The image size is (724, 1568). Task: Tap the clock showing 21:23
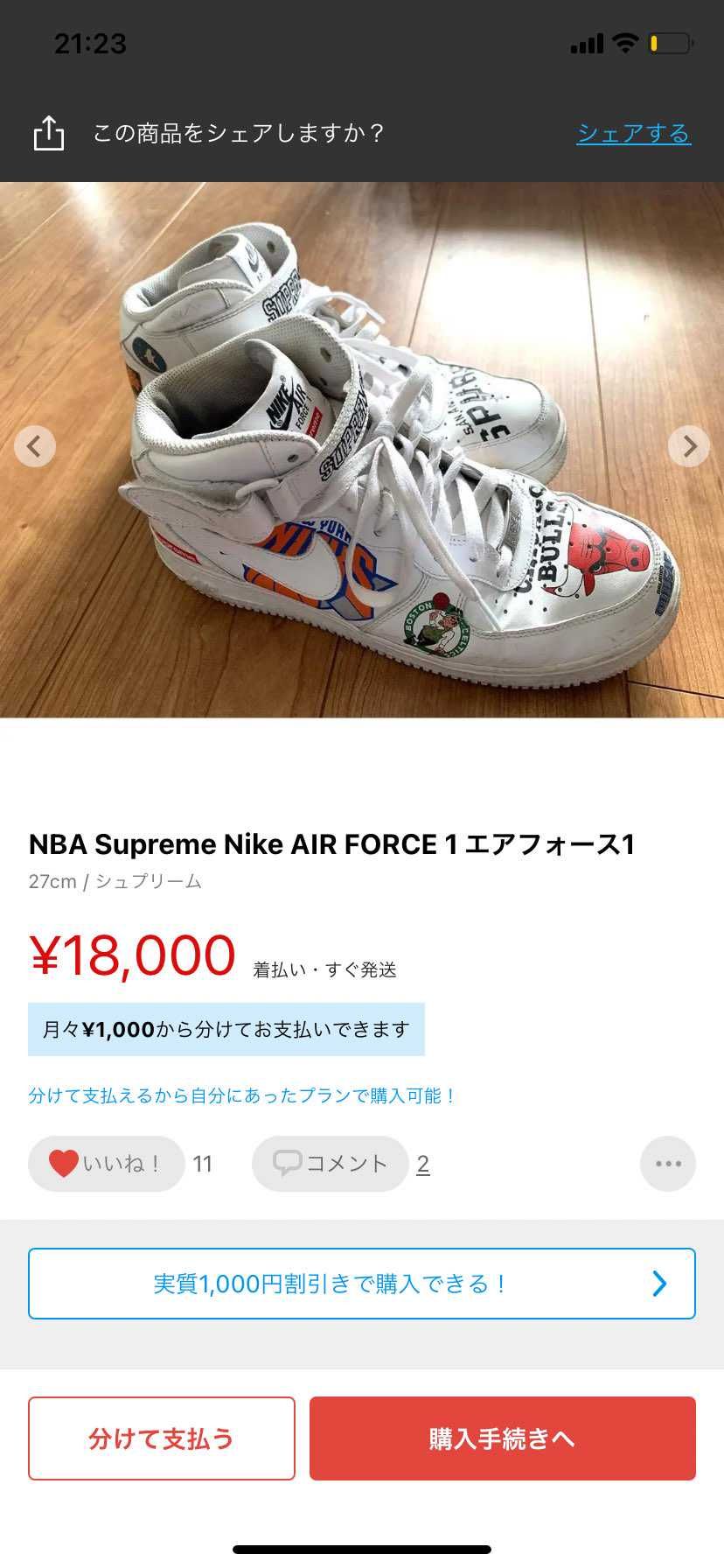[x=90, y=41]
